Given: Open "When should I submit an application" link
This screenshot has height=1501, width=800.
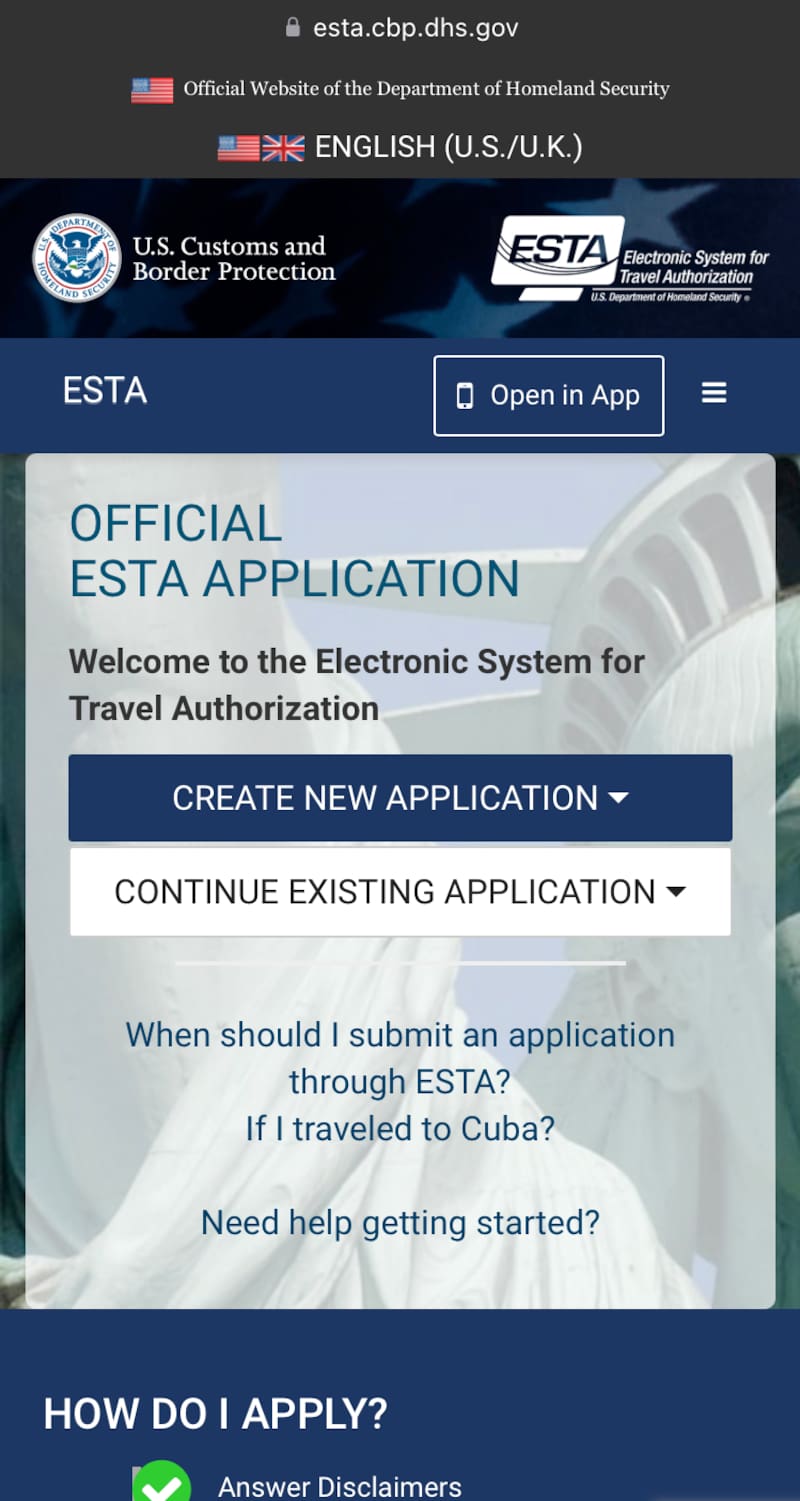Looking at the screenshot, I should [400, 1058].
